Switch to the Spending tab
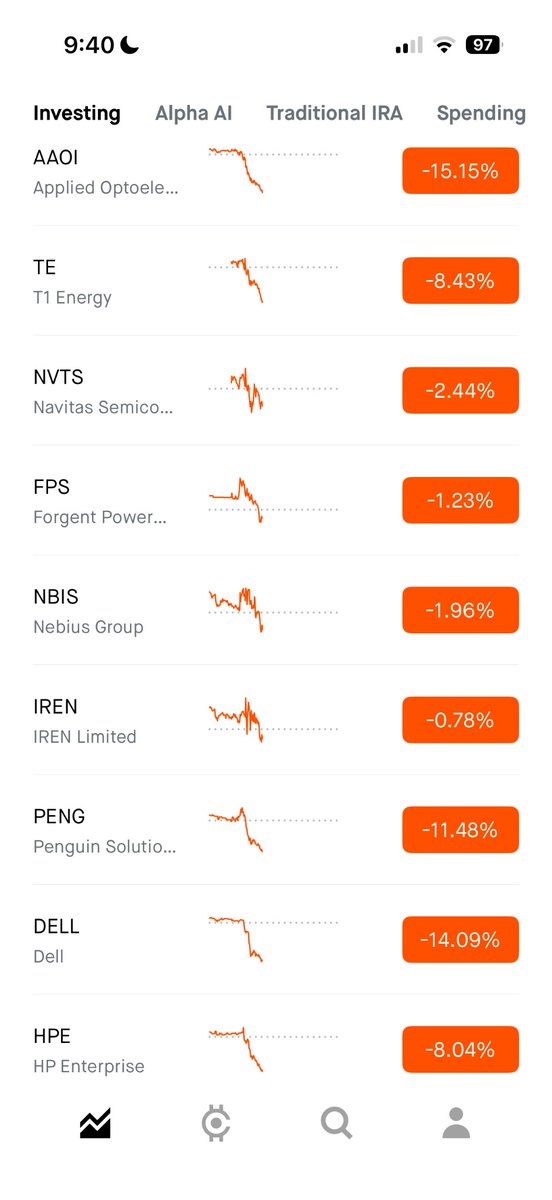This screenshot has height=1200, width=552. (481, 113)
